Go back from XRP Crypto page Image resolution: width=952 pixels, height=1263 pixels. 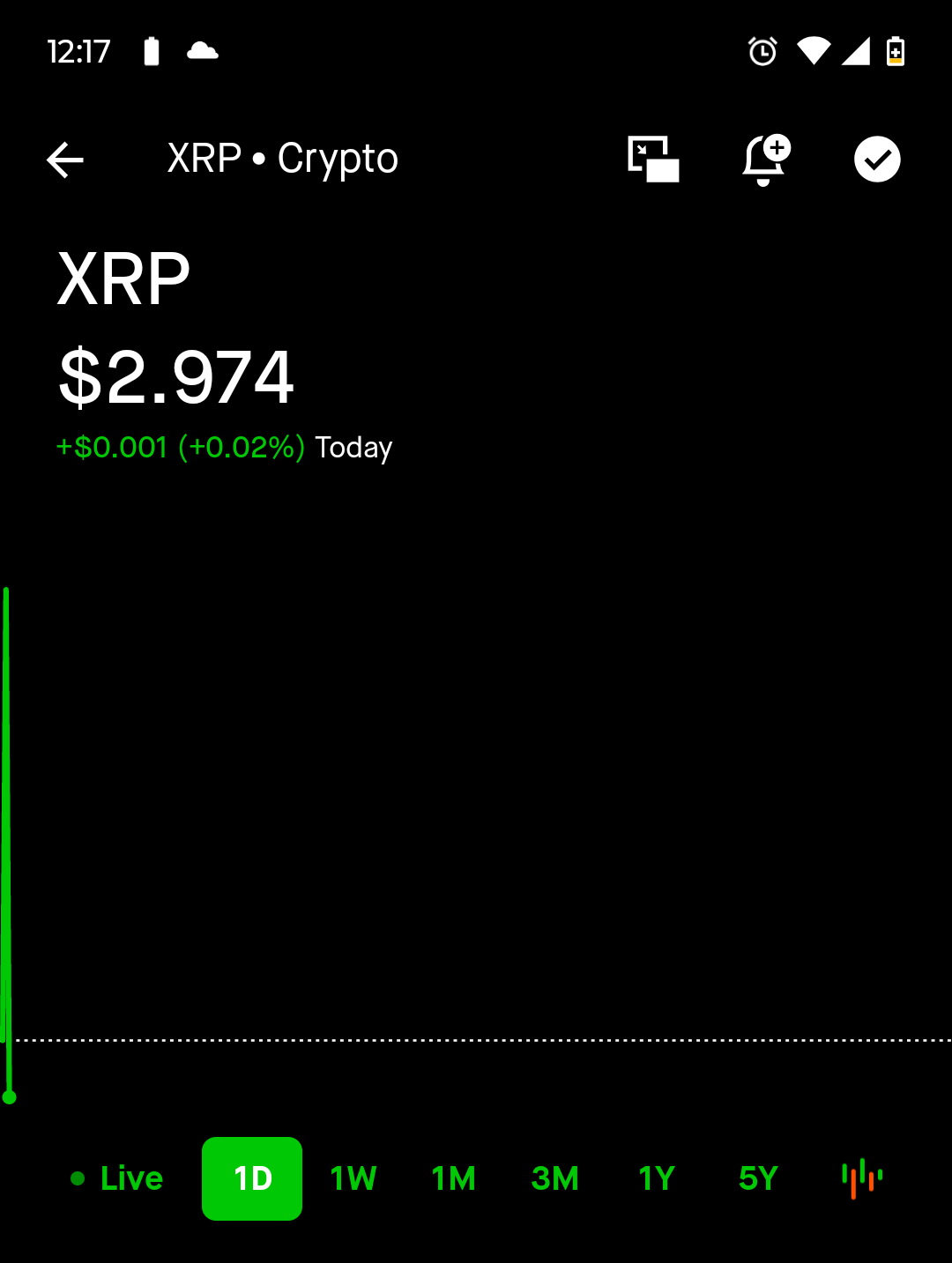[x=65, y=160]
